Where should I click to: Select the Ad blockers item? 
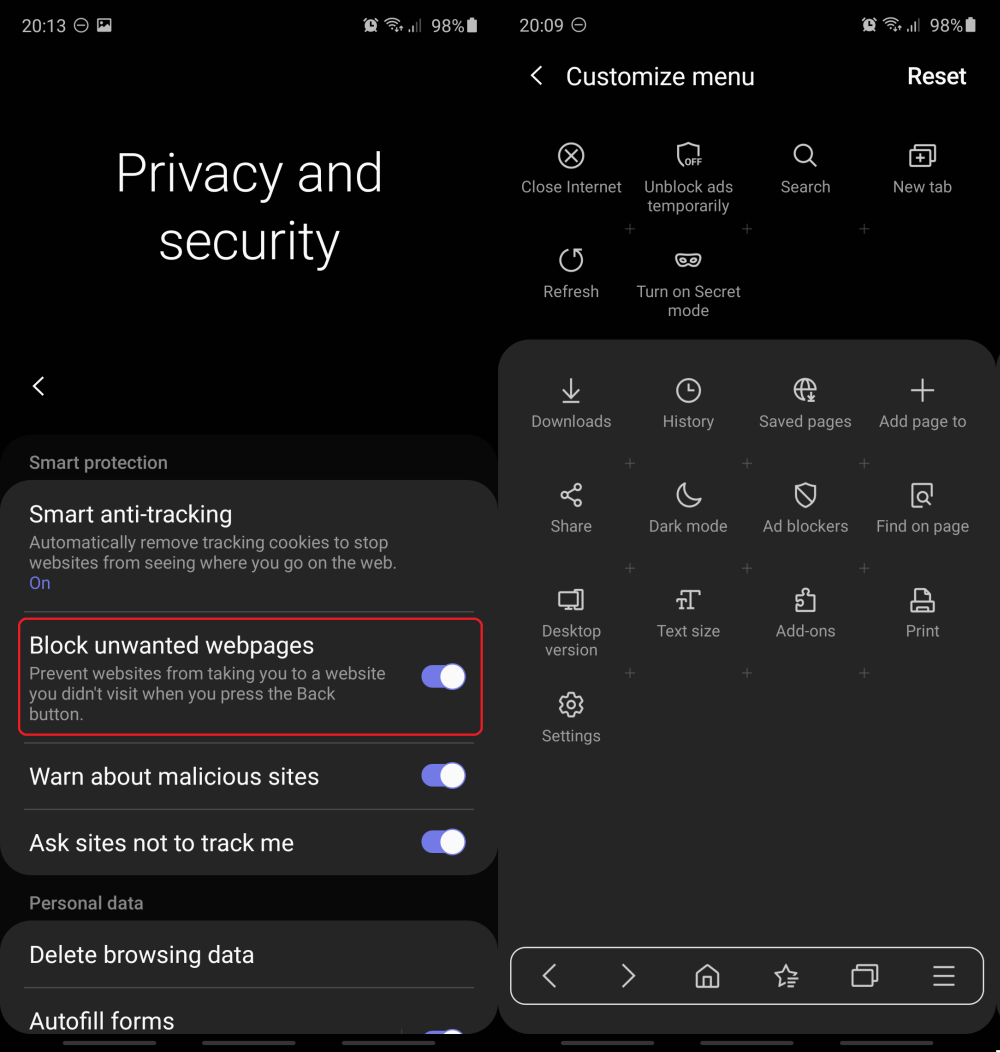(x=805, y=507)
